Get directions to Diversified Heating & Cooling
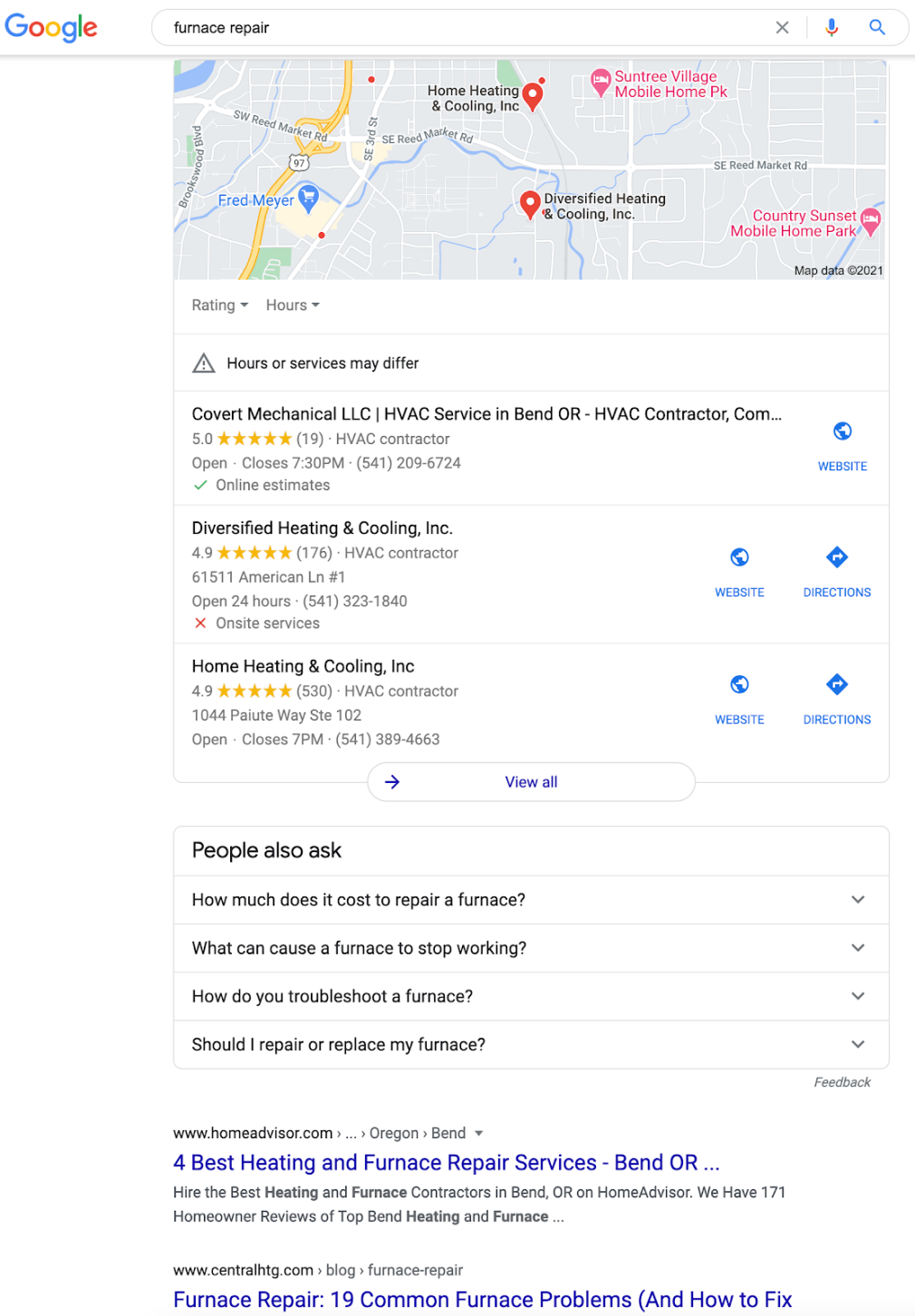 coord(835,556)
